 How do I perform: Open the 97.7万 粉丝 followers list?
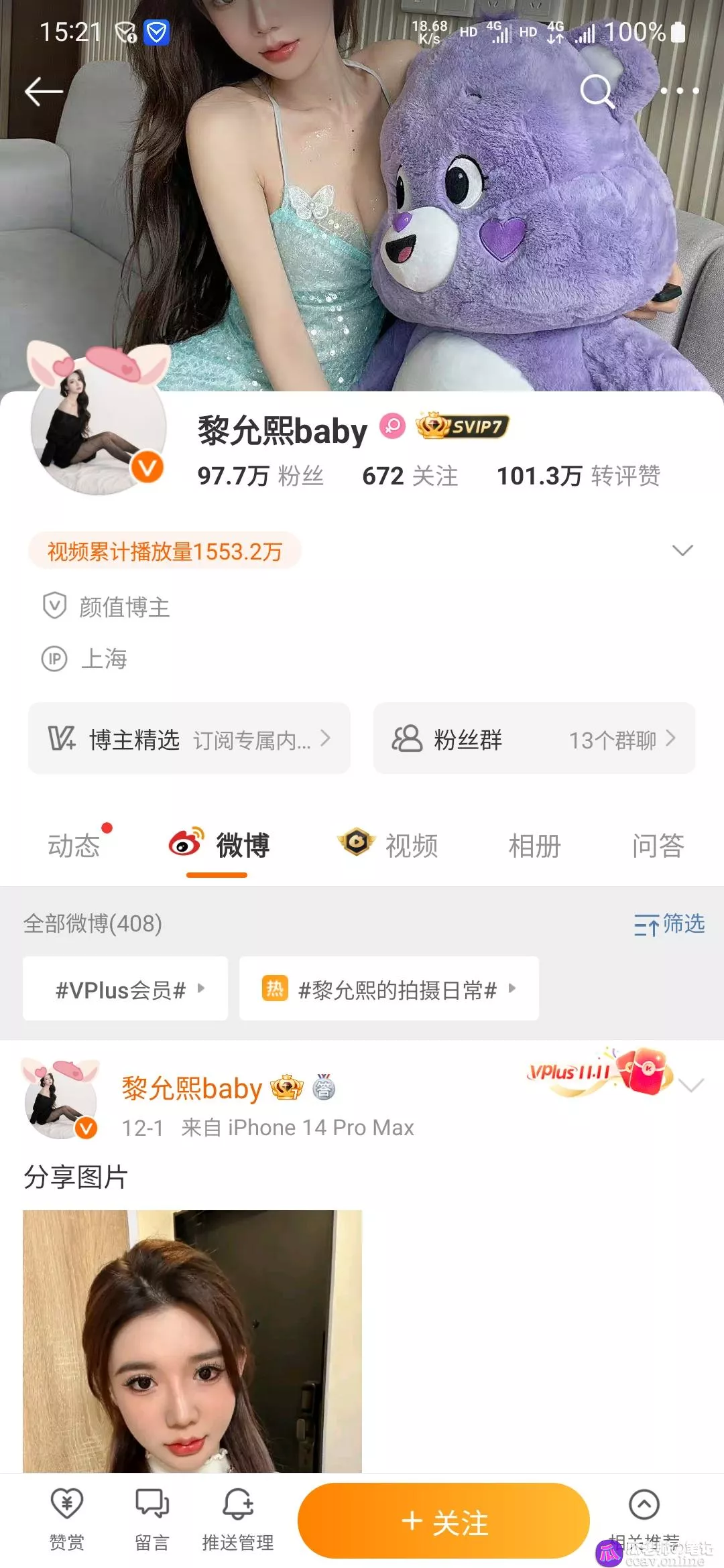coord(260,476)
